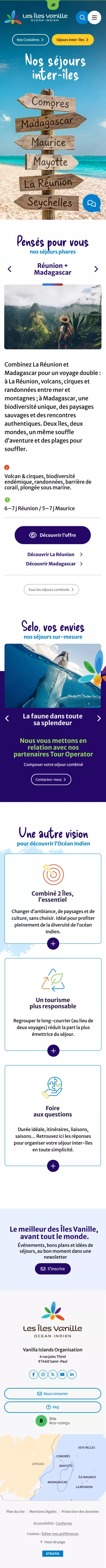
Task: Go to Nos Croisières
Action: pyautogui.click(x=30, y=39)
